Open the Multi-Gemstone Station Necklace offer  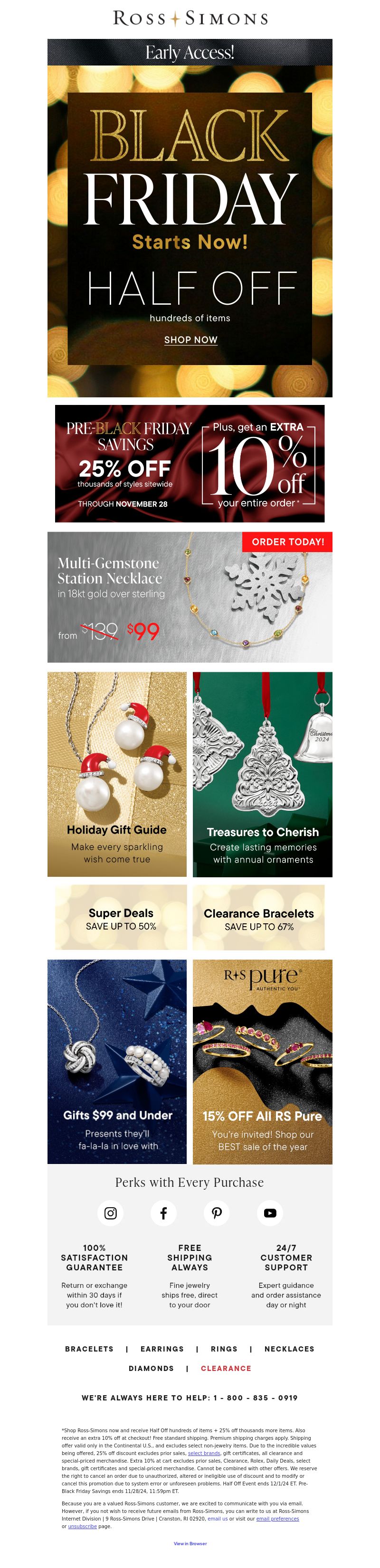point(190,597)
